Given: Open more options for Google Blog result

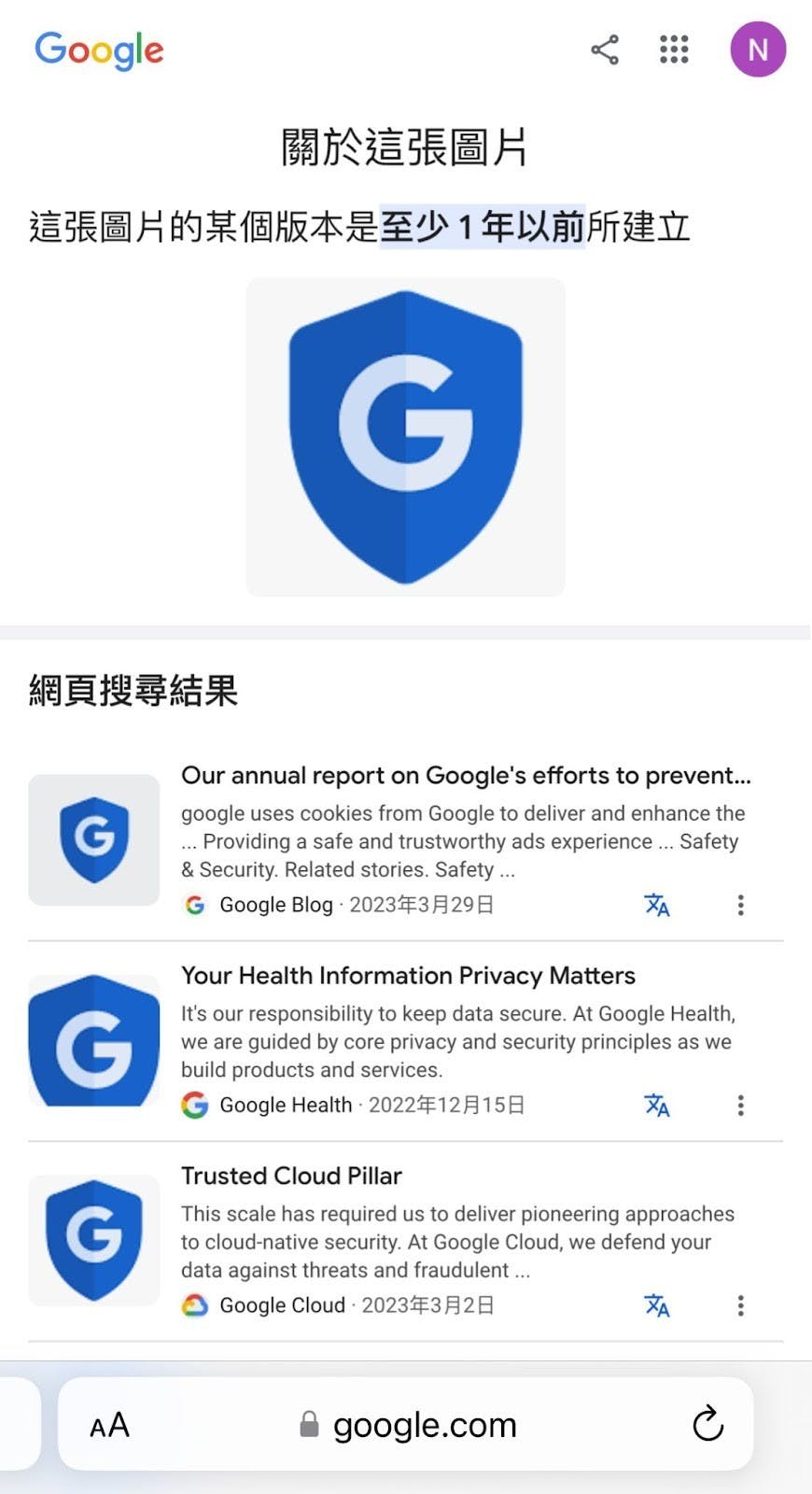Looking at the screenshot, I should 740,905.
